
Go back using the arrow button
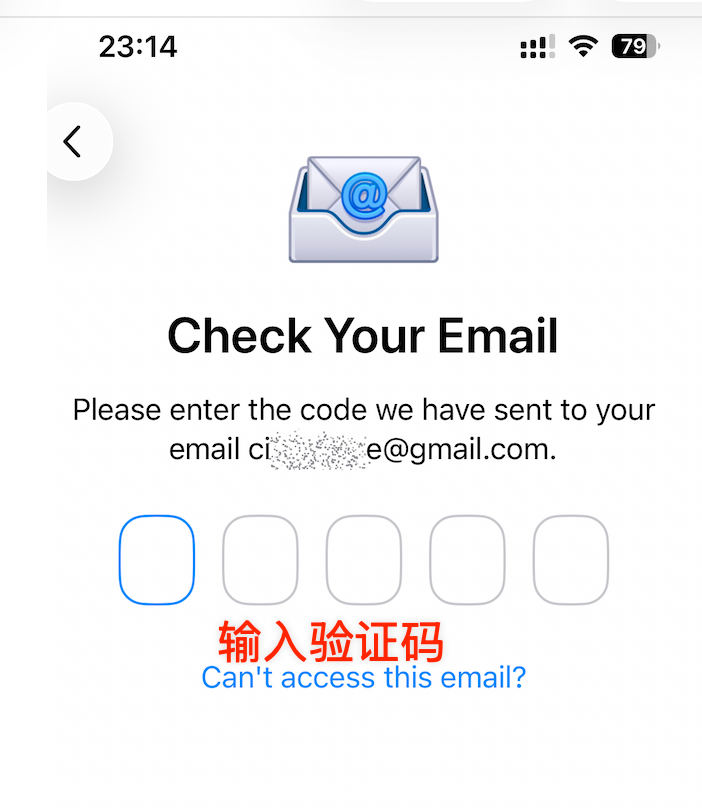[x=72, y=142]
